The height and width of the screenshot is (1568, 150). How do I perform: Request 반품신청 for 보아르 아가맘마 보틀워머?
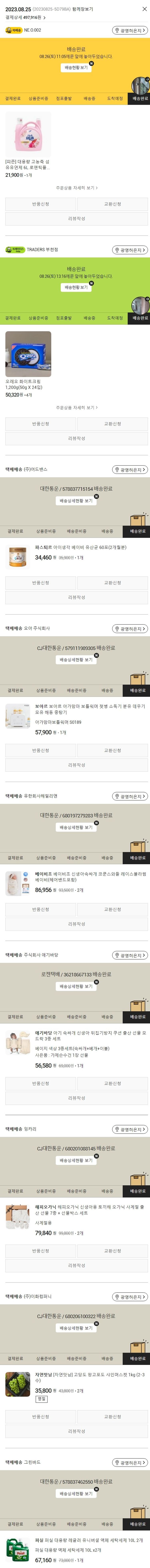[41, 750]
